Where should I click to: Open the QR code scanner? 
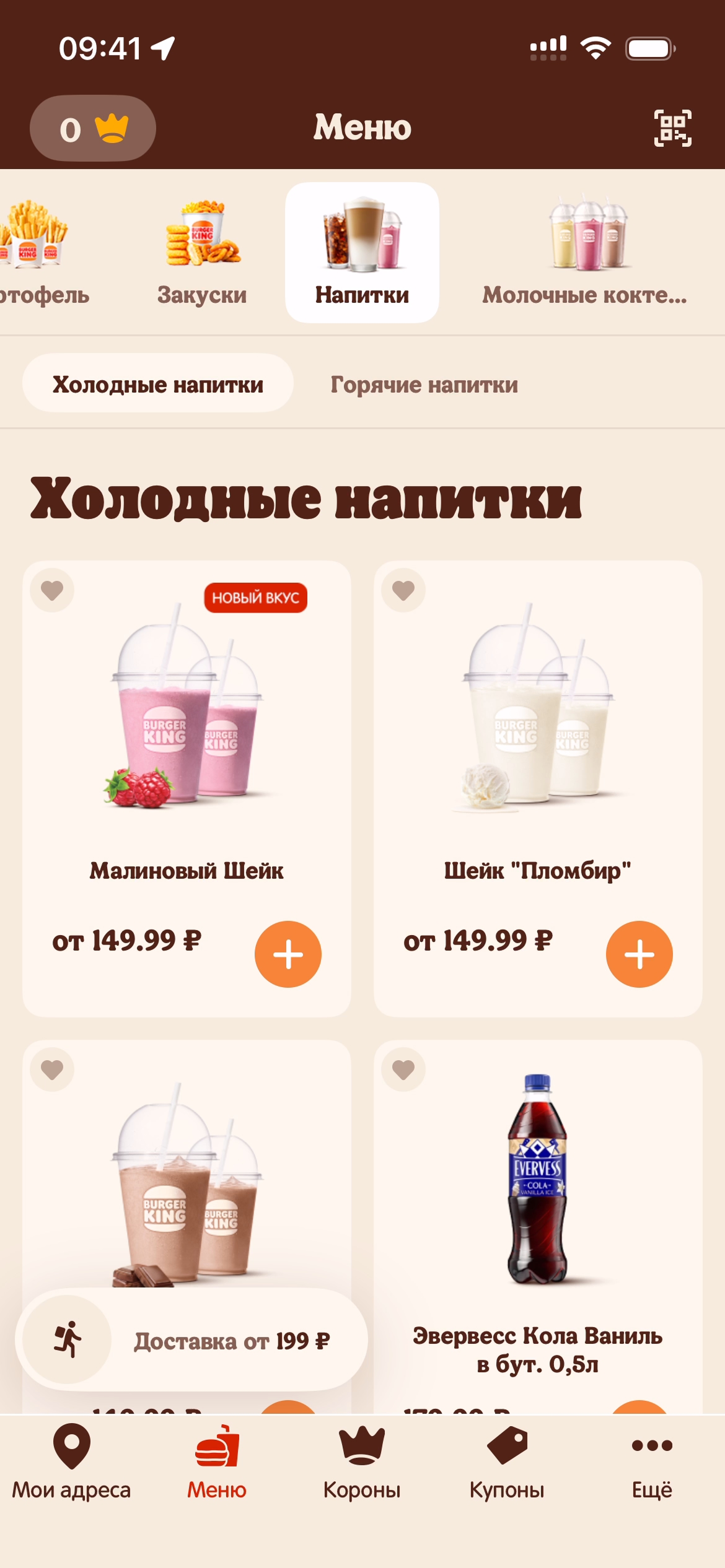coord(672,128)
